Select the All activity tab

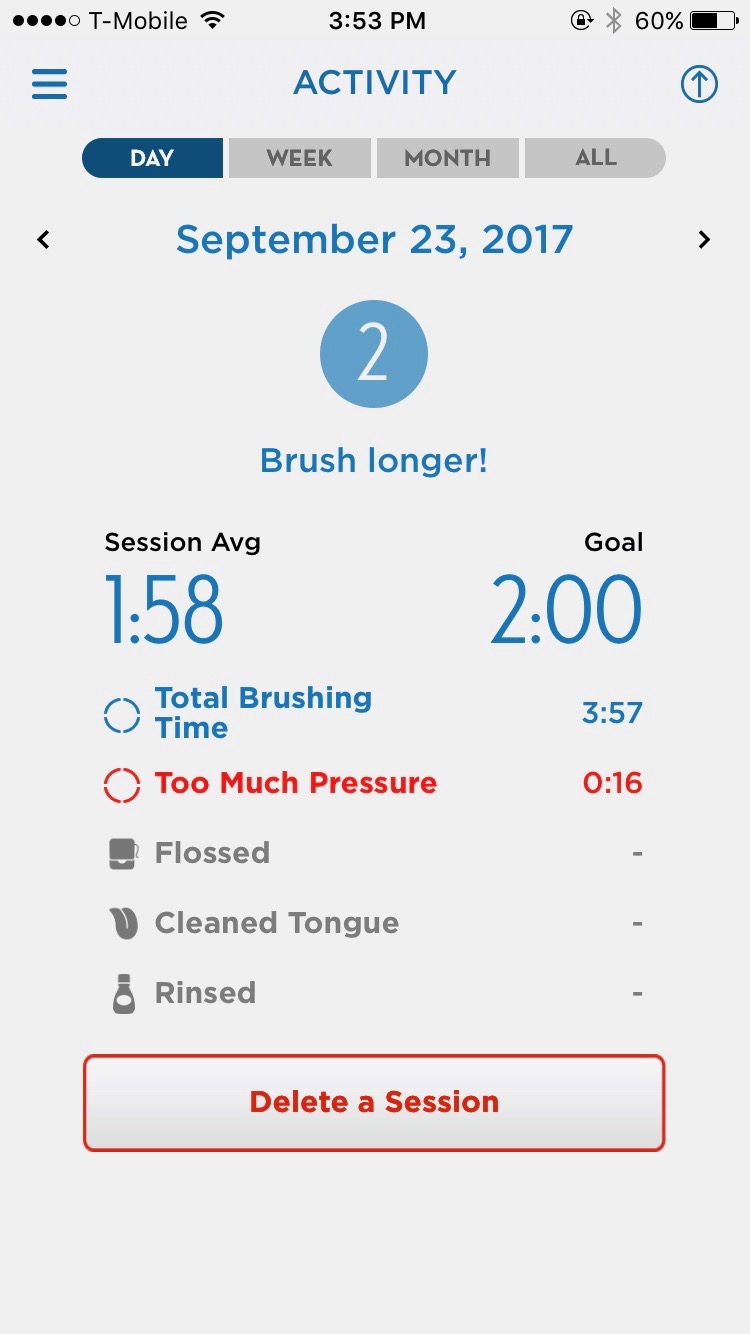click(x=595, y=158)
